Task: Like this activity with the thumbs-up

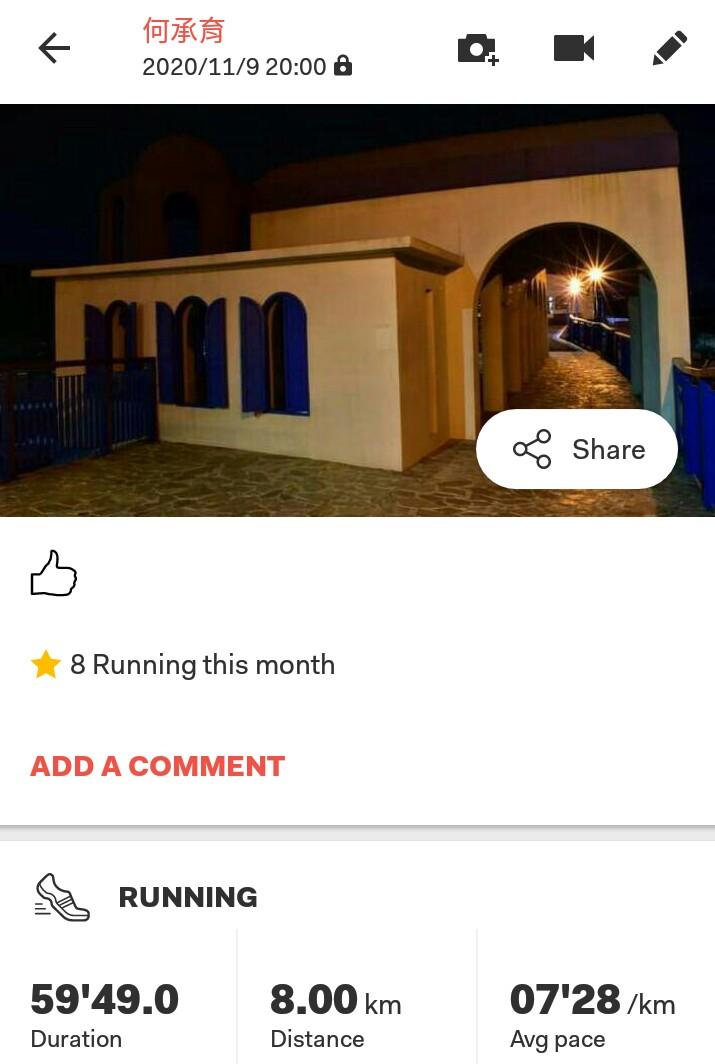Action: (x=54, y=574)
